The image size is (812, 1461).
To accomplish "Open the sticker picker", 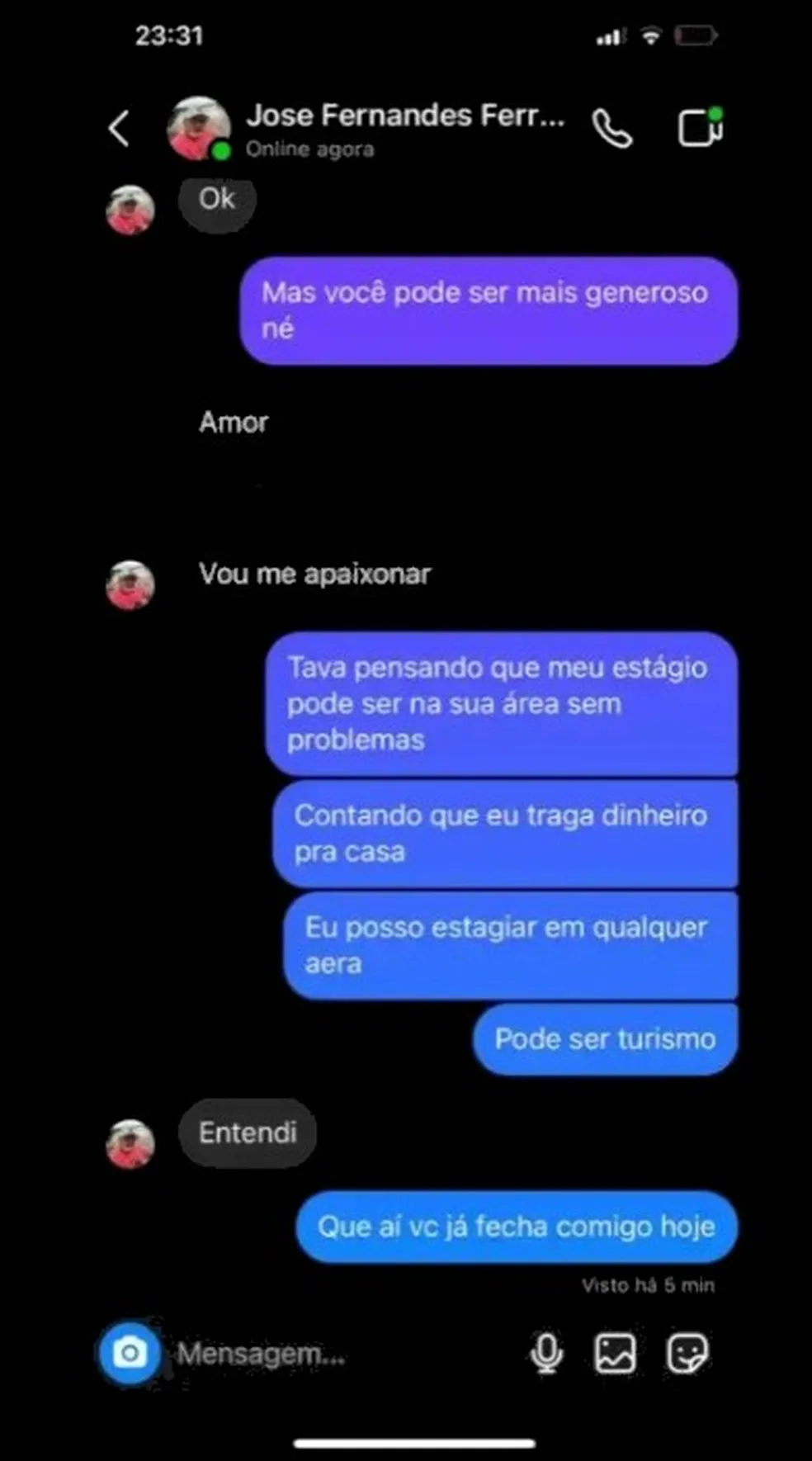I will point(687,1354).
